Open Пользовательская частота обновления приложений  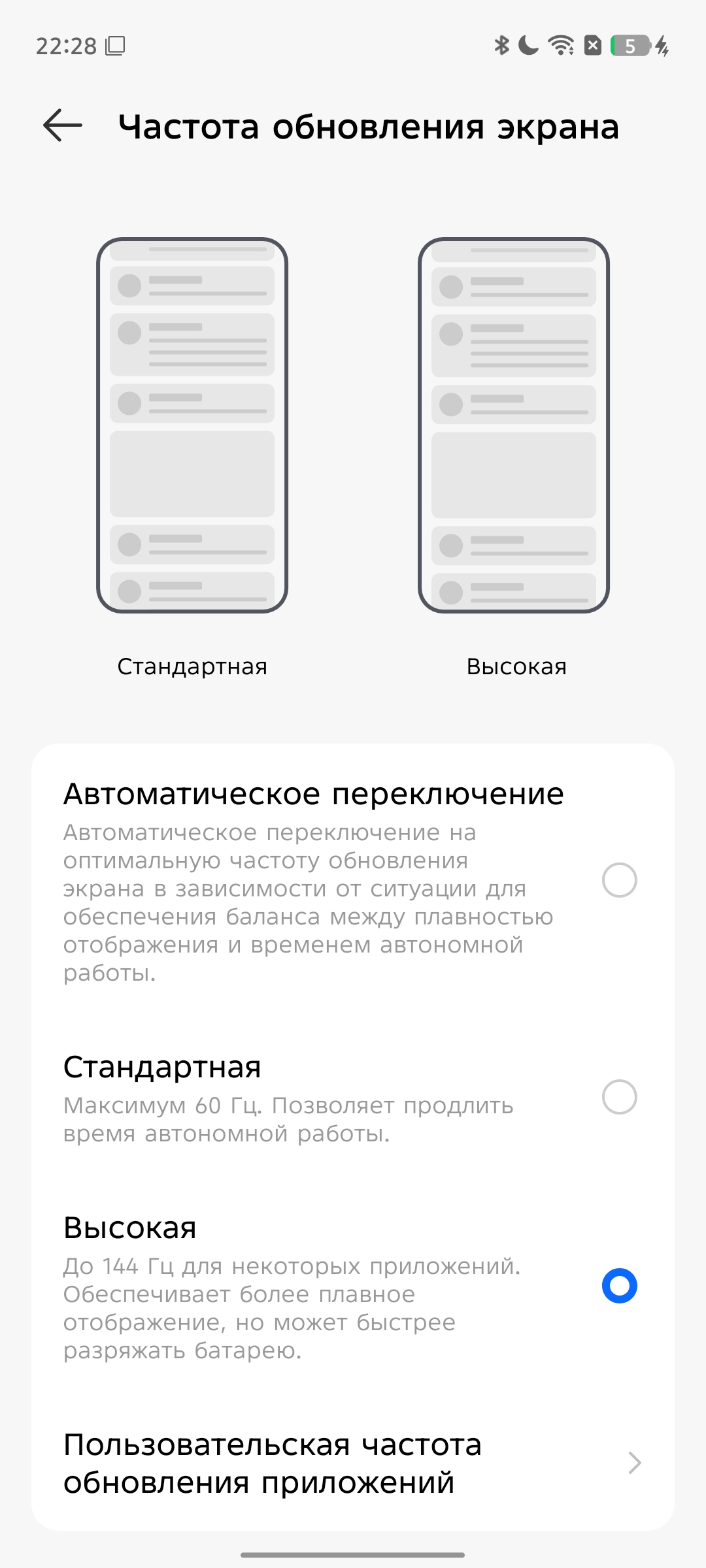point(353,1463)
